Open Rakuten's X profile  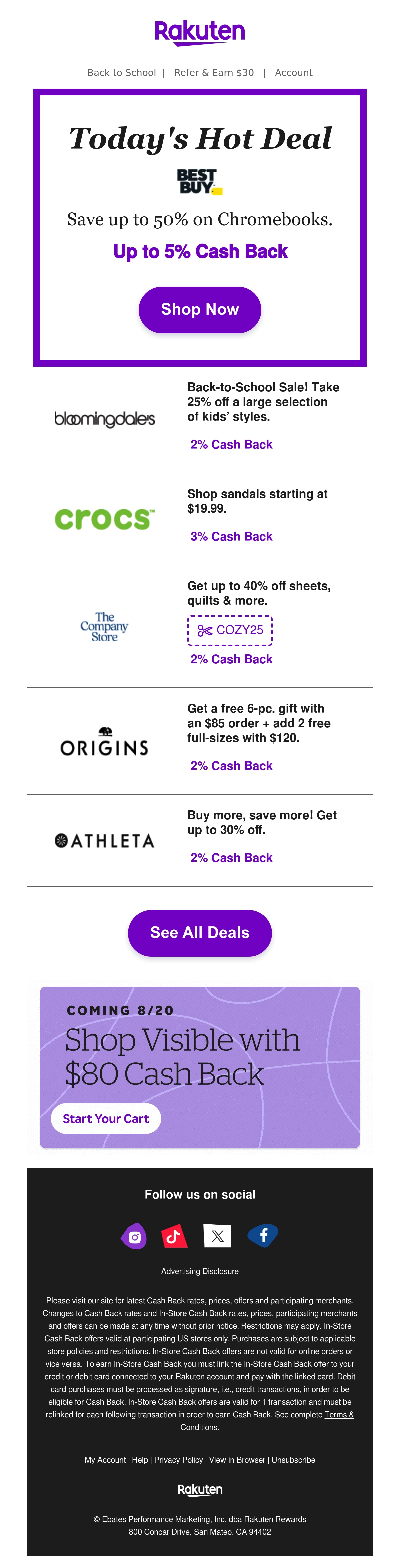click(217, 1236)
